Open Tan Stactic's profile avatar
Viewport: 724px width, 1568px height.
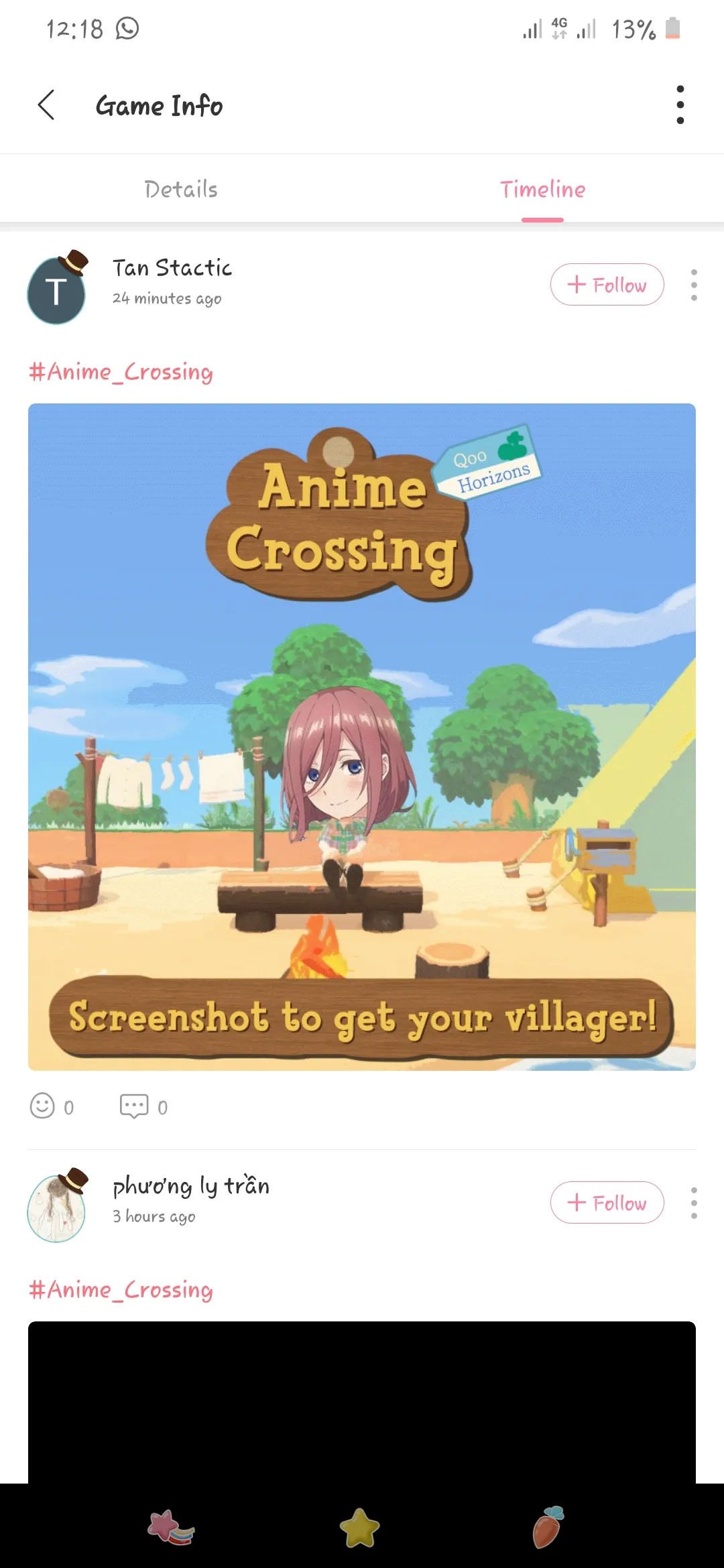57,288
